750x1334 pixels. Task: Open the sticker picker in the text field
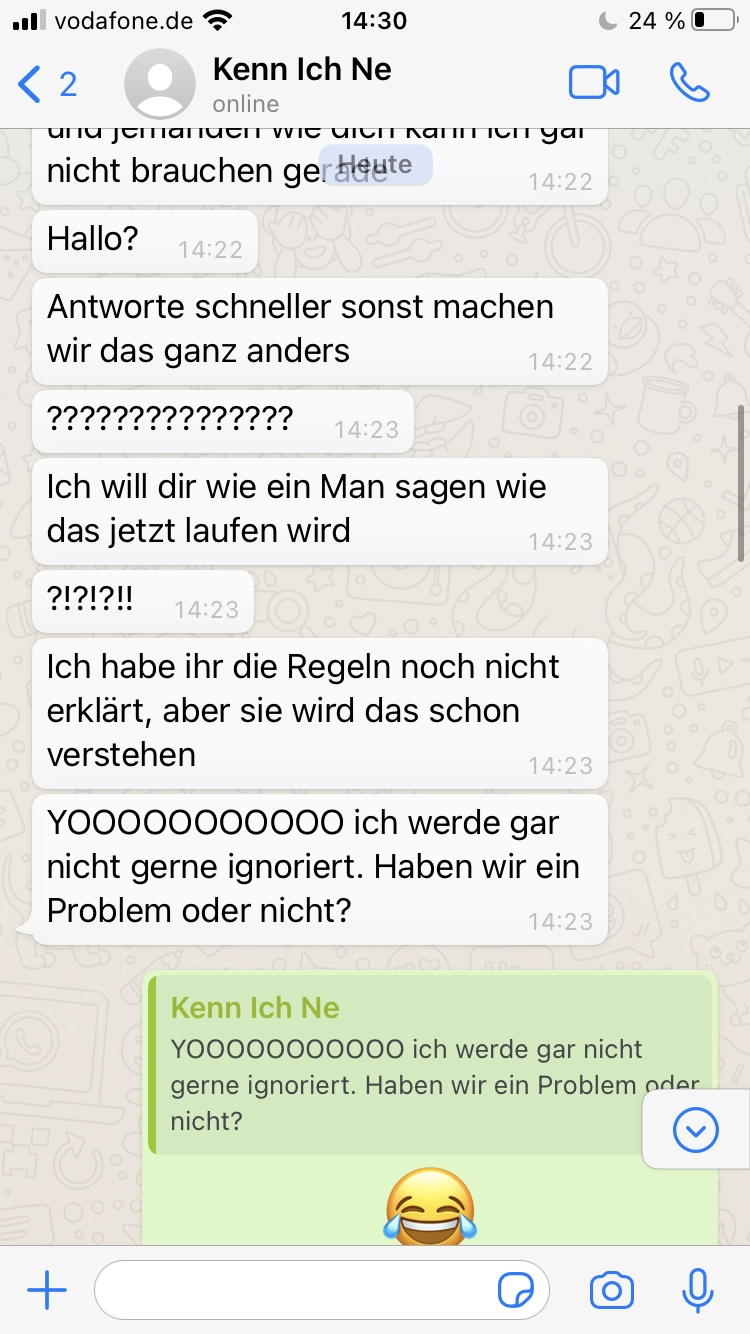[516, 1291]
